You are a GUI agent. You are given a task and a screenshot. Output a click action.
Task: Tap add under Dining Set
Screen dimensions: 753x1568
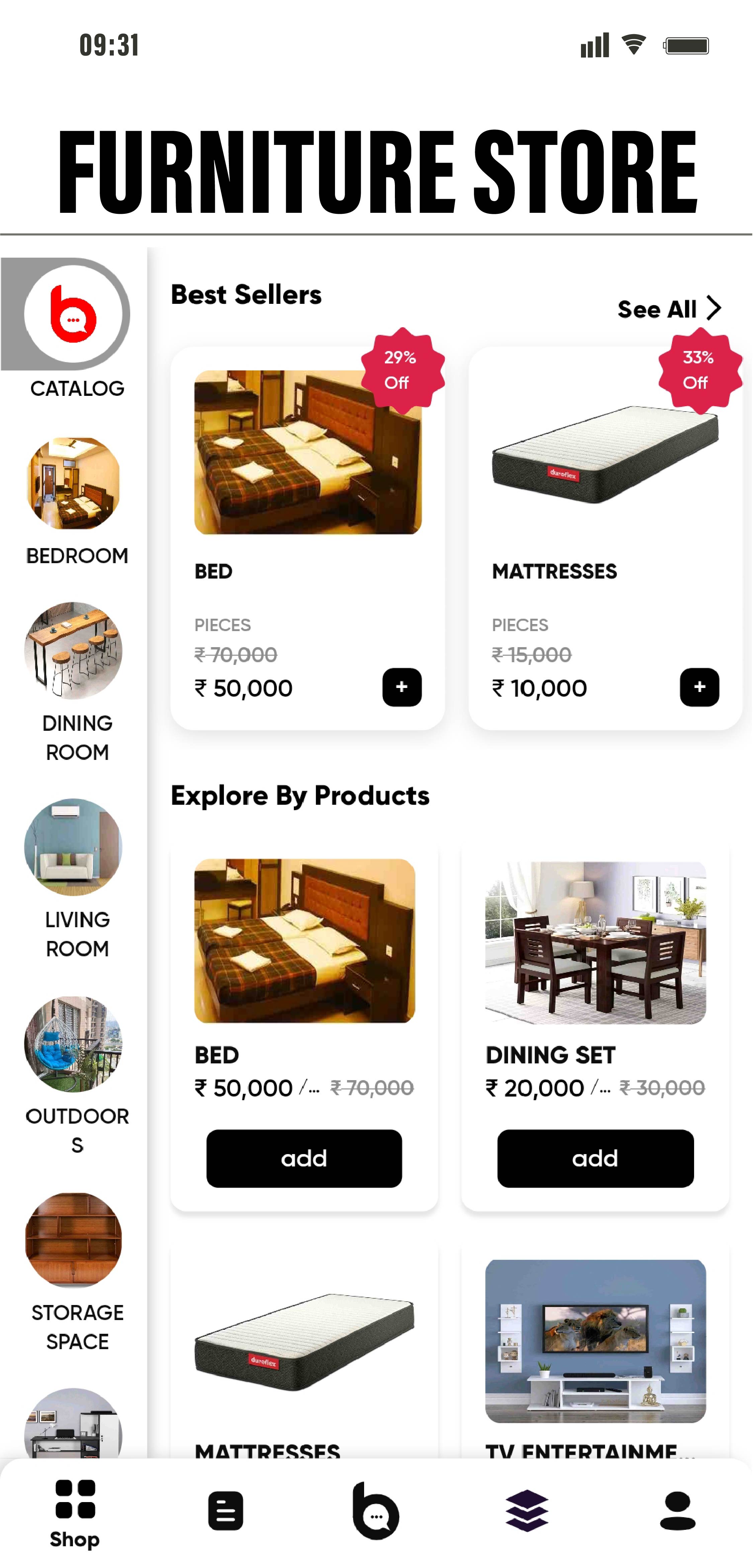coord(595,1158)
